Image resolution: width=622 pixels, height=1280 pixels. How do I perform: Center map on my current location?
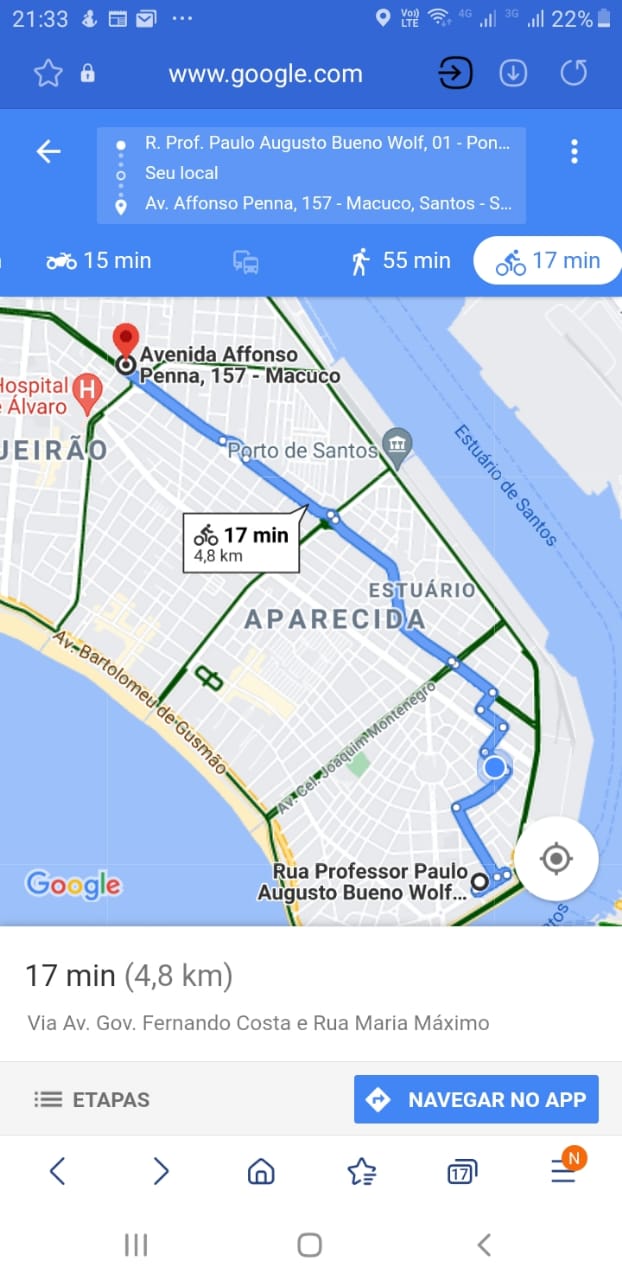tap(556, 858)
